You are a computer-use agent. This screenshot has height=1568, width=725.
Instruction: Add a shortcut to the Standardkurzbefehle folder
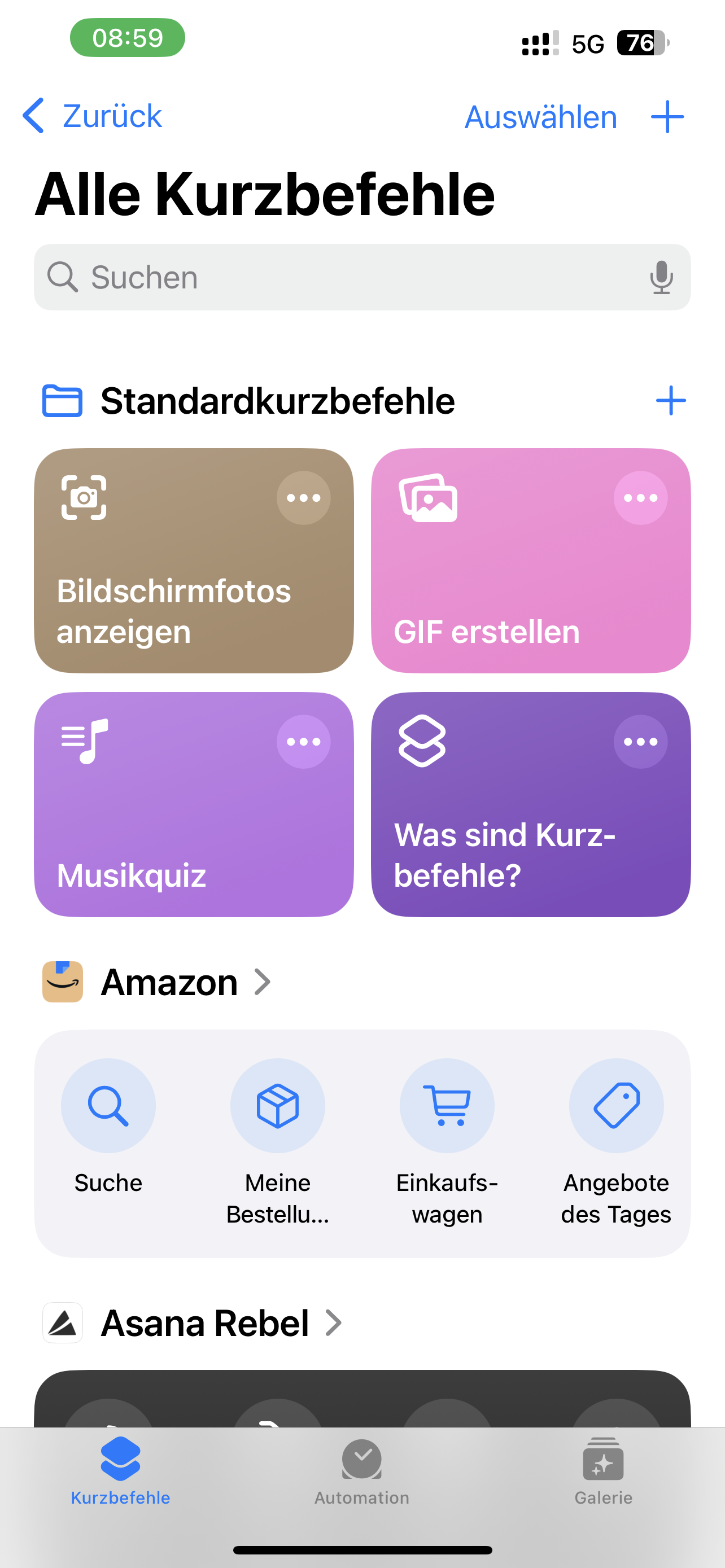[671, 401]
